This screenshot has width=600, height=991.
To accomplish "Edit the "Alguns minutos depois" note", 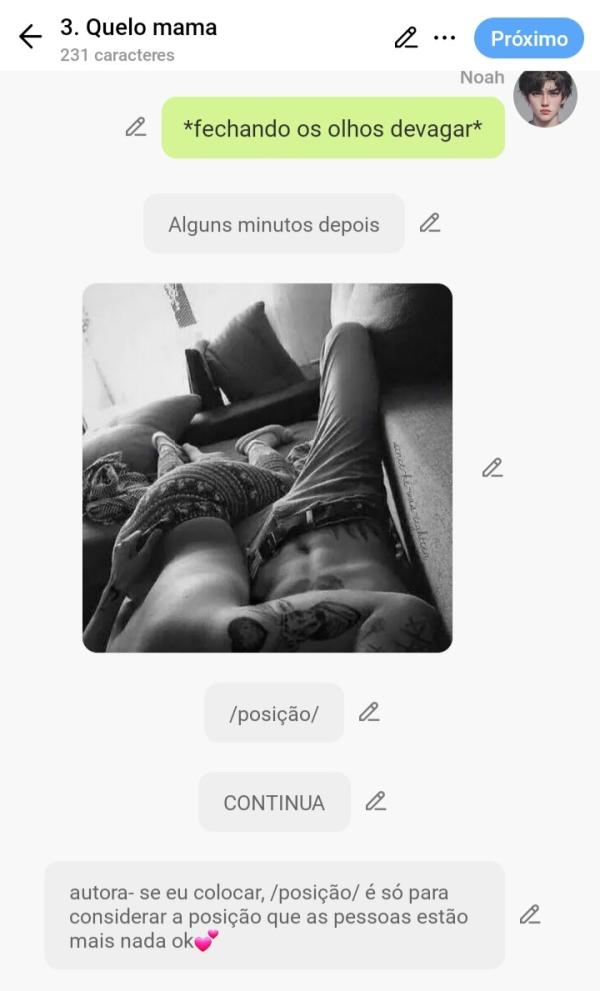I will tap(429, 223).
